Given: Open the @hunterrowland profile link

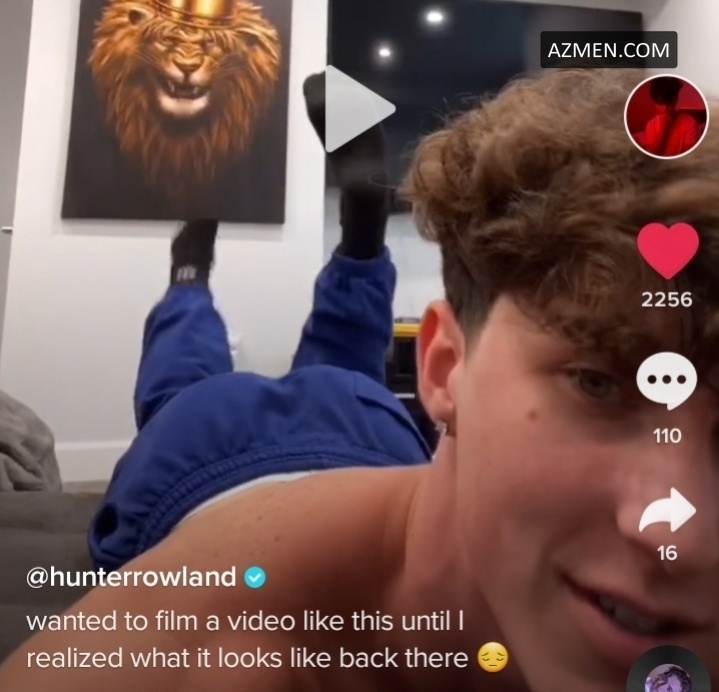Looking at the screenshot, I should pyautogui.click(x=131, y=577).
